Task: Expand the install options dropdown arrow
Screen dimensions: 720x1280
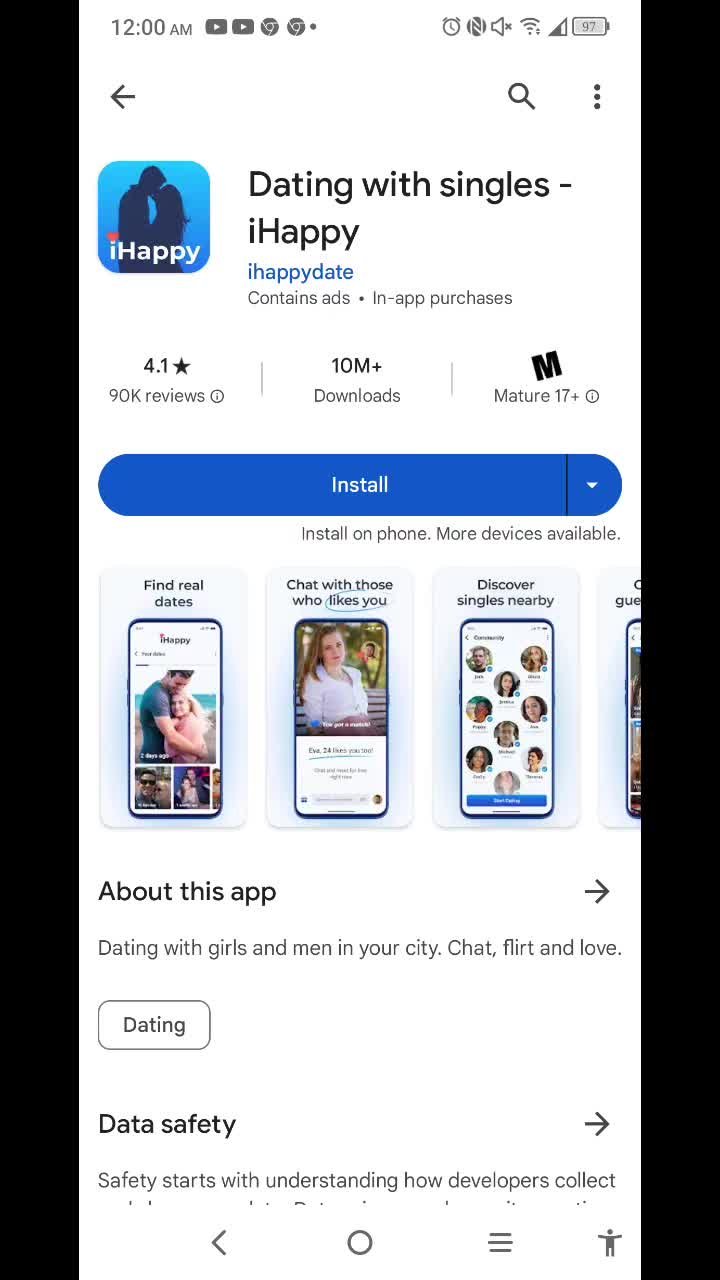Action: pos(592,485)
